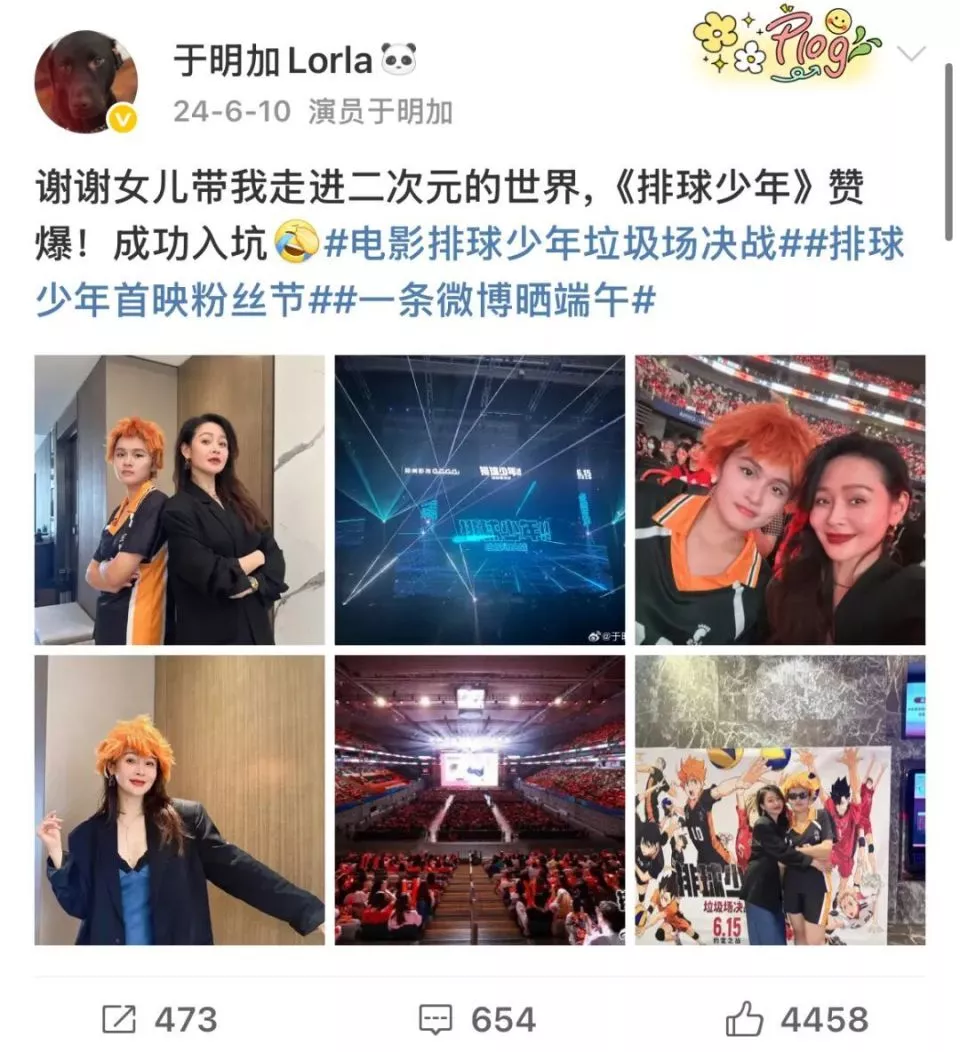
Task: Open the selfie photo in the arena stands
Action: (x=780, y=500)
